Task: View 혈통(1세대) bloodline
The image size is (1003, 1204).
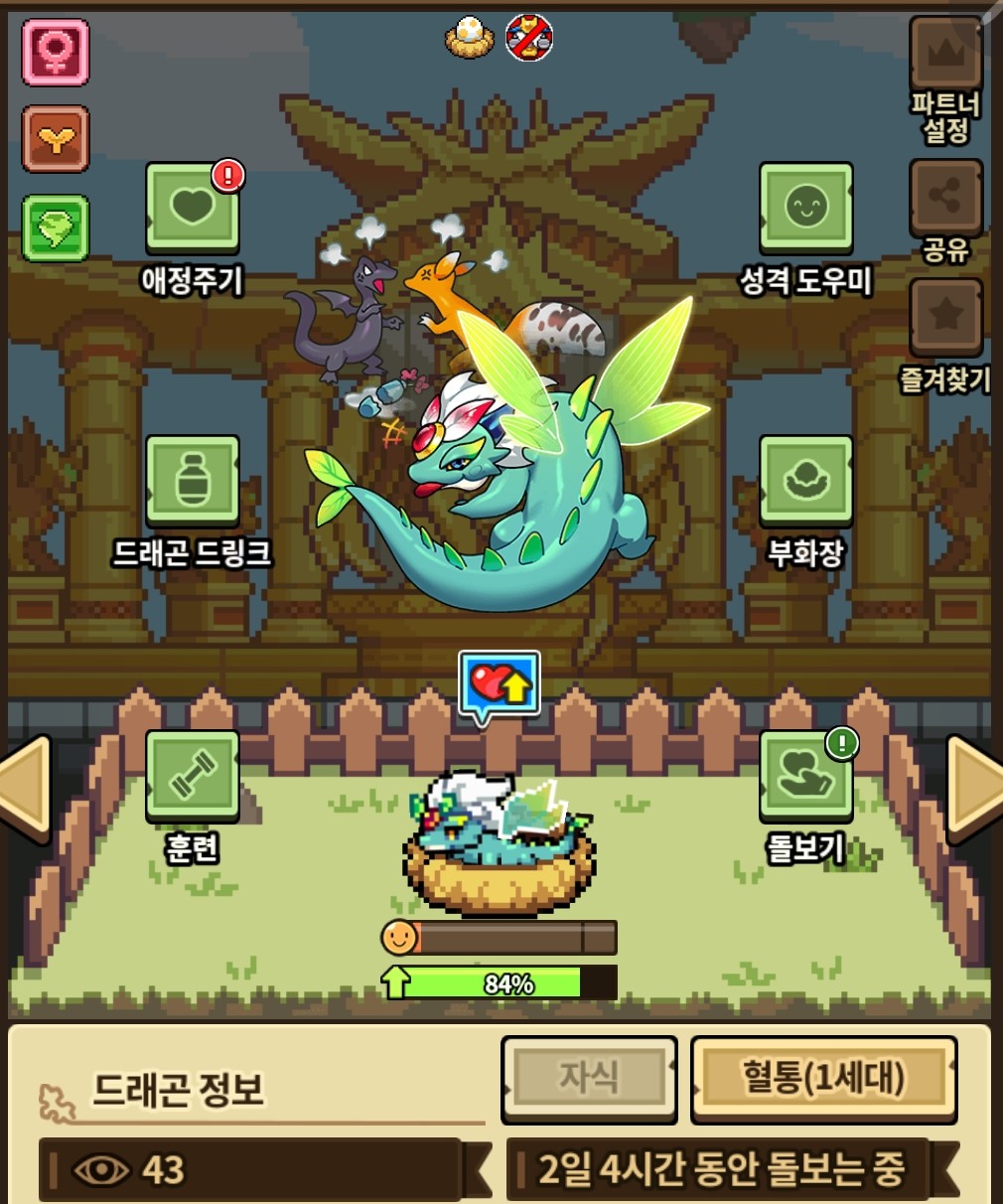Action: (x=823, y=1079)
